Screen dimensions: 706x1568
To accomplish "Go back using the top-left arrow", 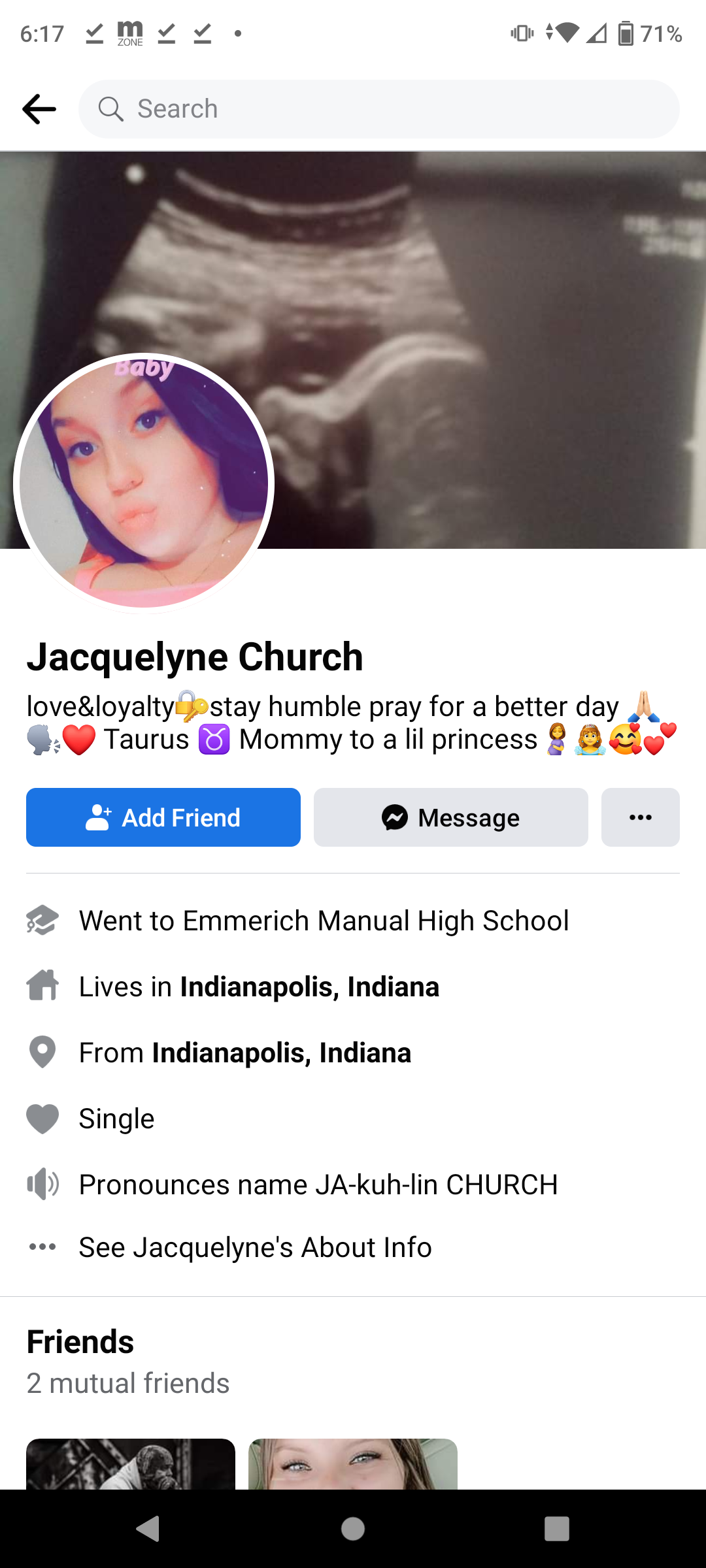I will click(39, 109).
